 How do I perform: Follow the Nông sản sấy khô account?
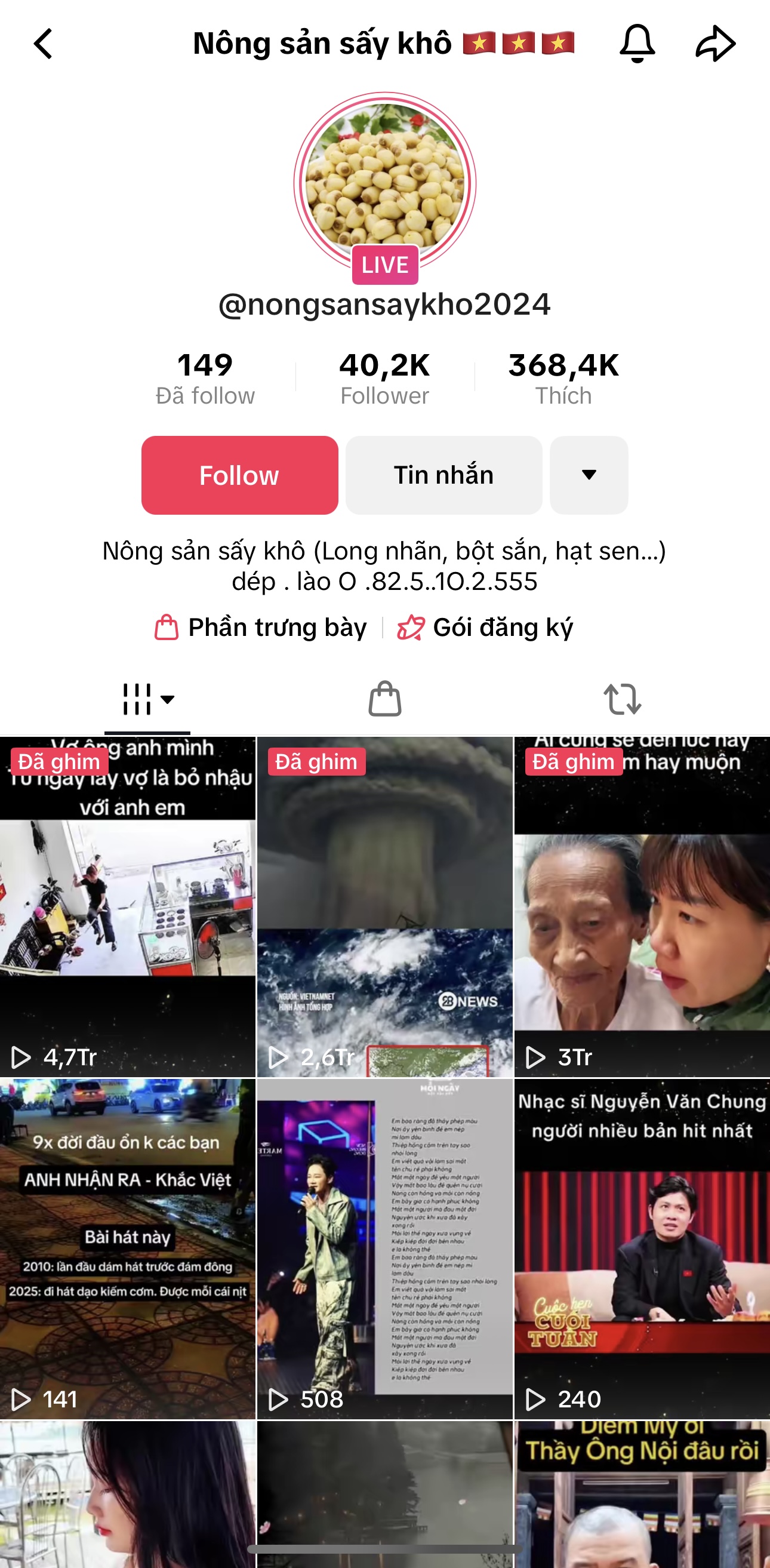[x=239, y=475]
